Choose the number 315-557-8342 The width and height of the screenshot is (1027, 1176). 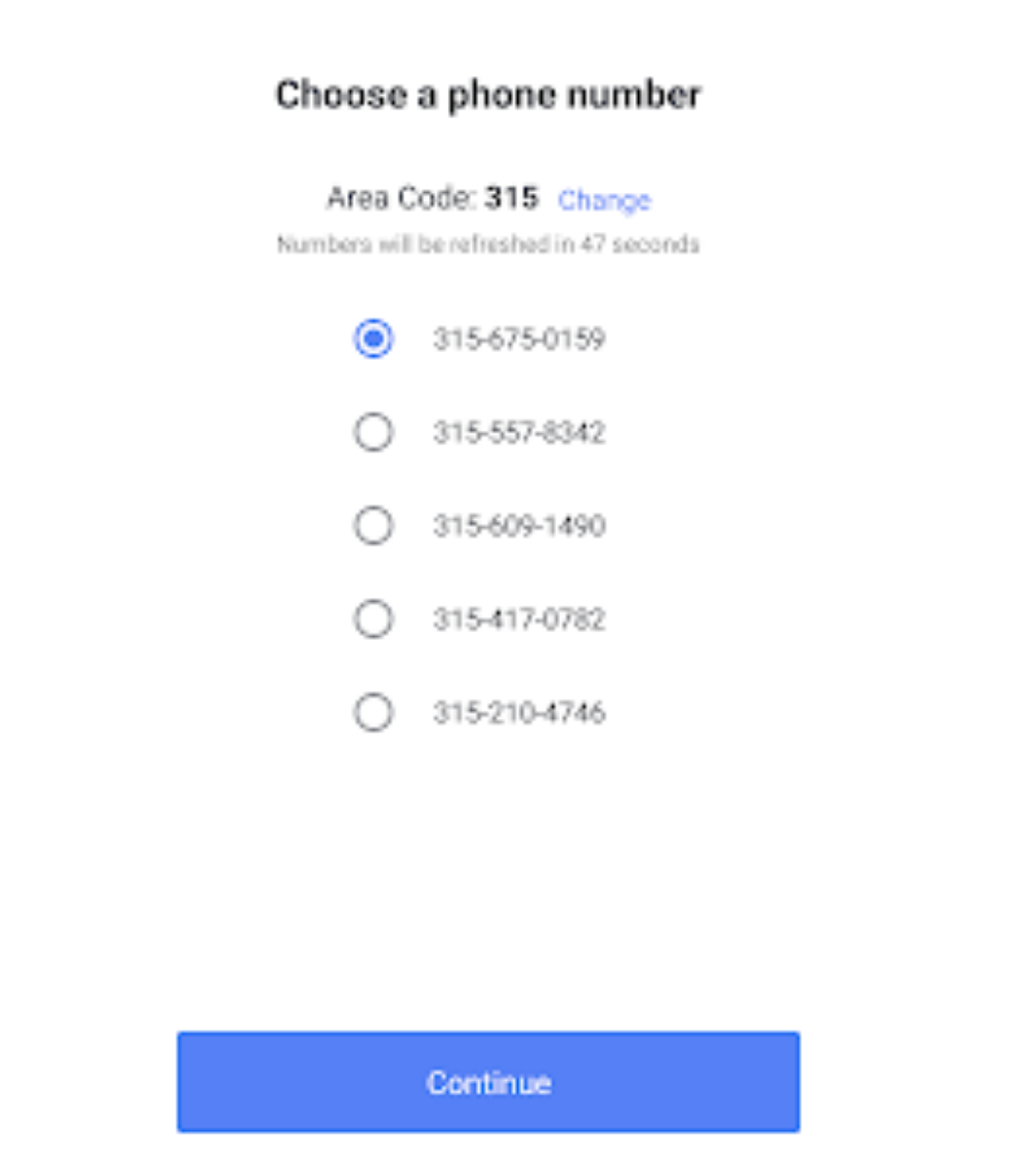point(373,432)
